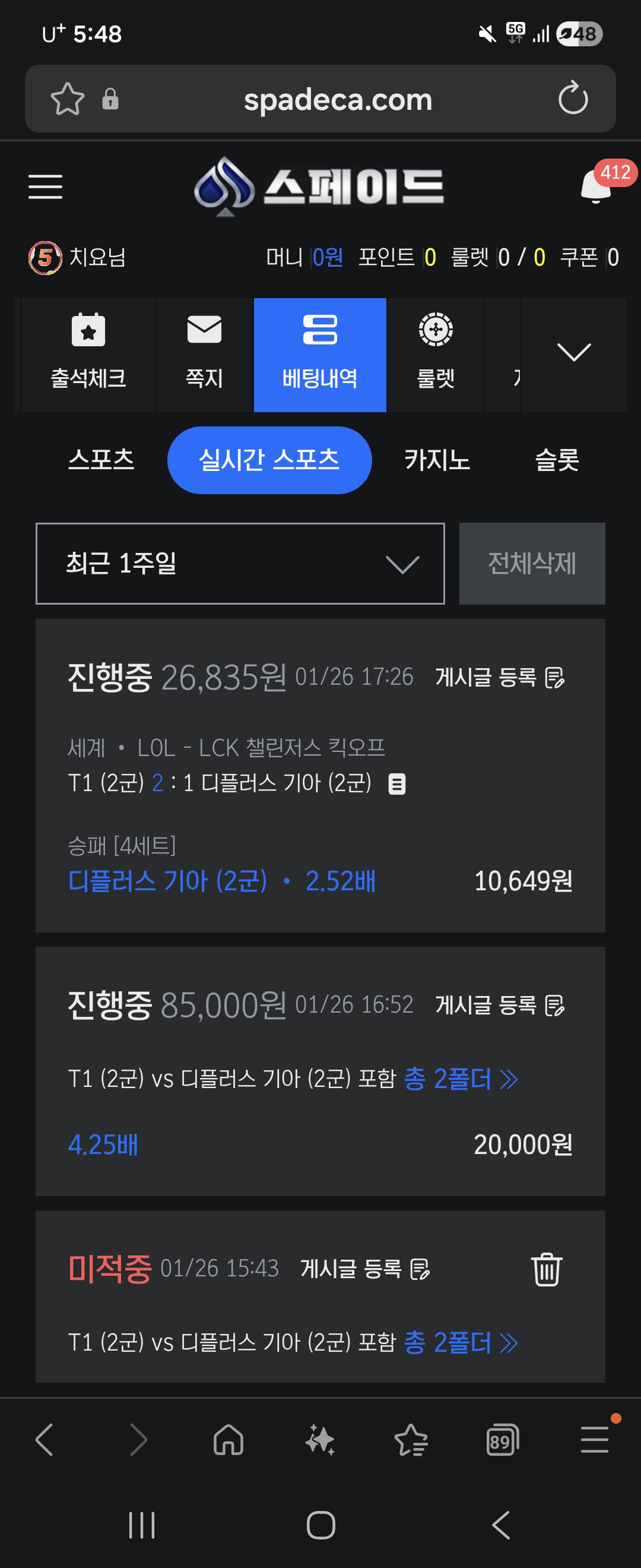Screen dimensions: 641x1568
Task: Open the 출석체크 attendance menu
Action: pos(88,354)
